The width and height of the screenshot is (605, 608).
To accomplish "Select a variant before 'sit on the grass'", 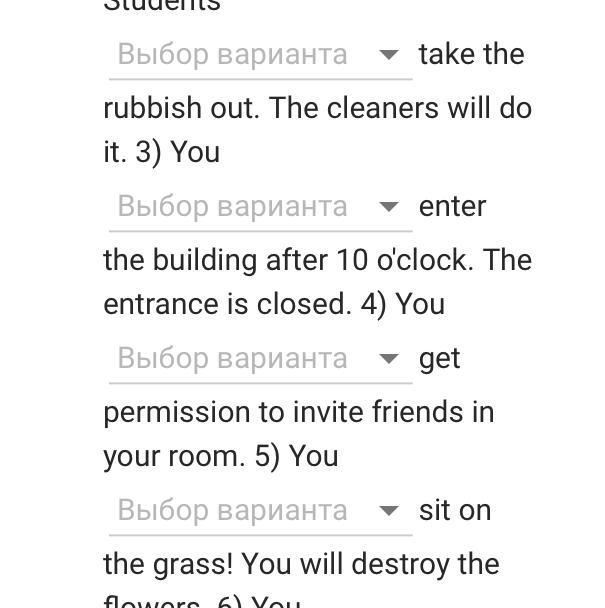I will pyautogui.click(x=259, y=511).
